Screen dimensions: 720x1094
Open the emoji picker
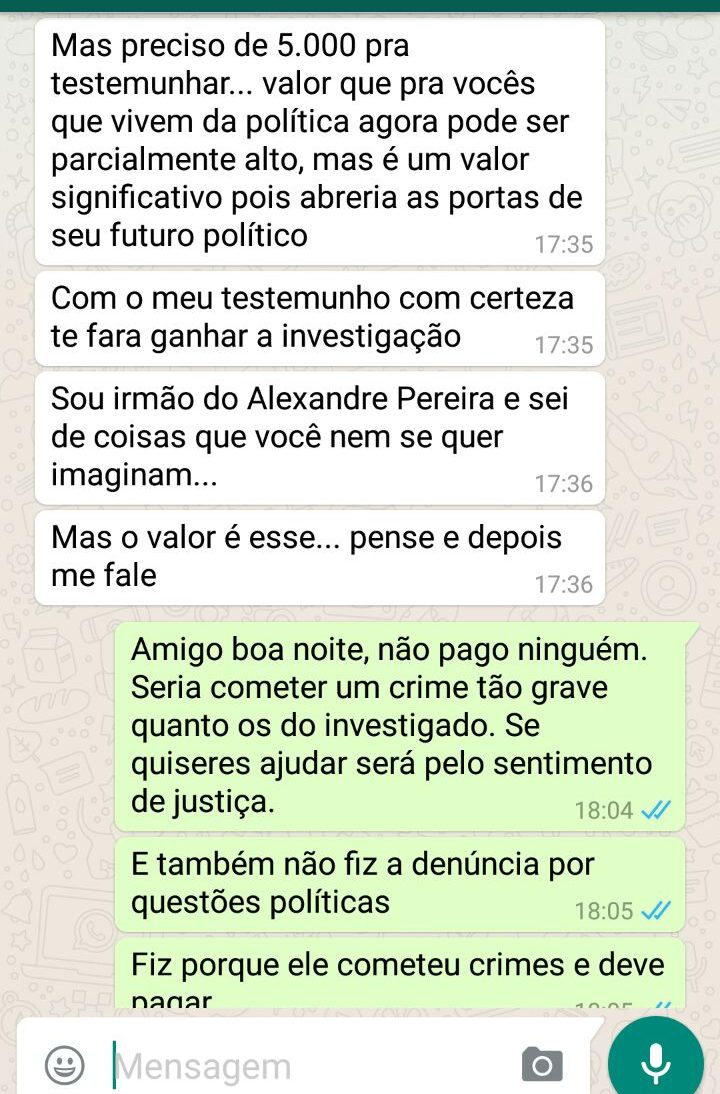(x=65, y=1065)
